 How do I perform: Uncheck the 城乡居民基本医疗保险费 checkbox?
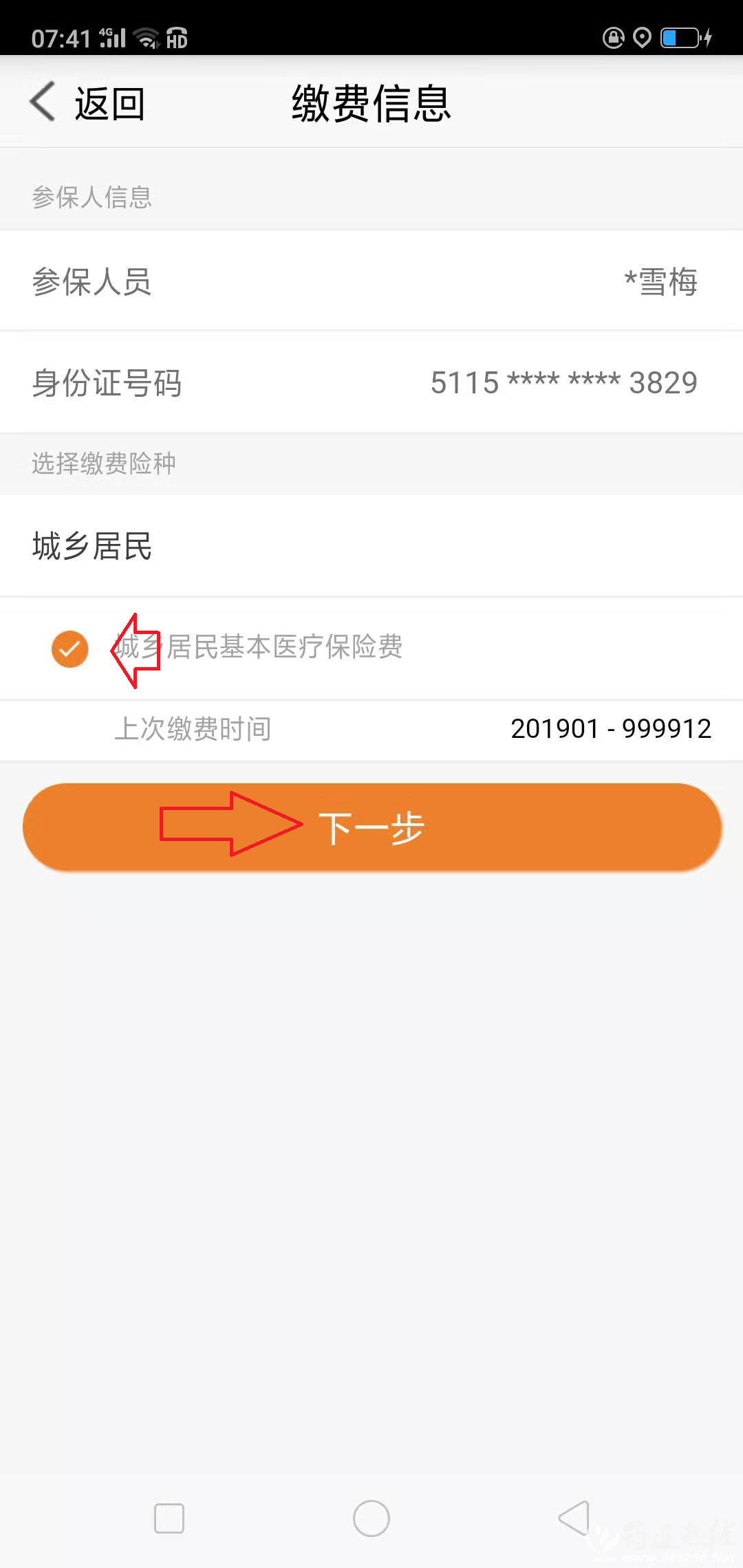tap(70, 649)
